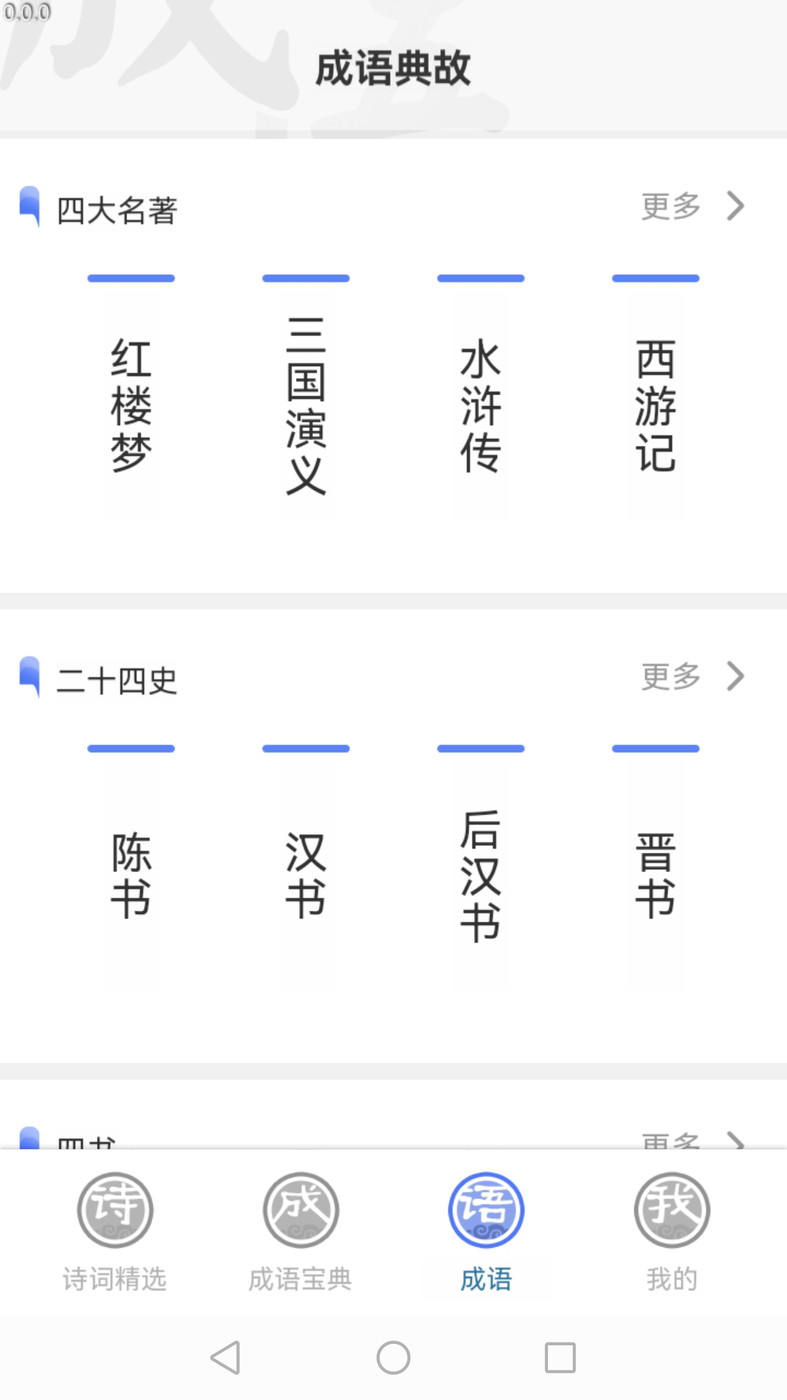Screen dimensions: 787x1400
Task: Expand the 二十四史 section via its chevron
Action: pos(737,676)
